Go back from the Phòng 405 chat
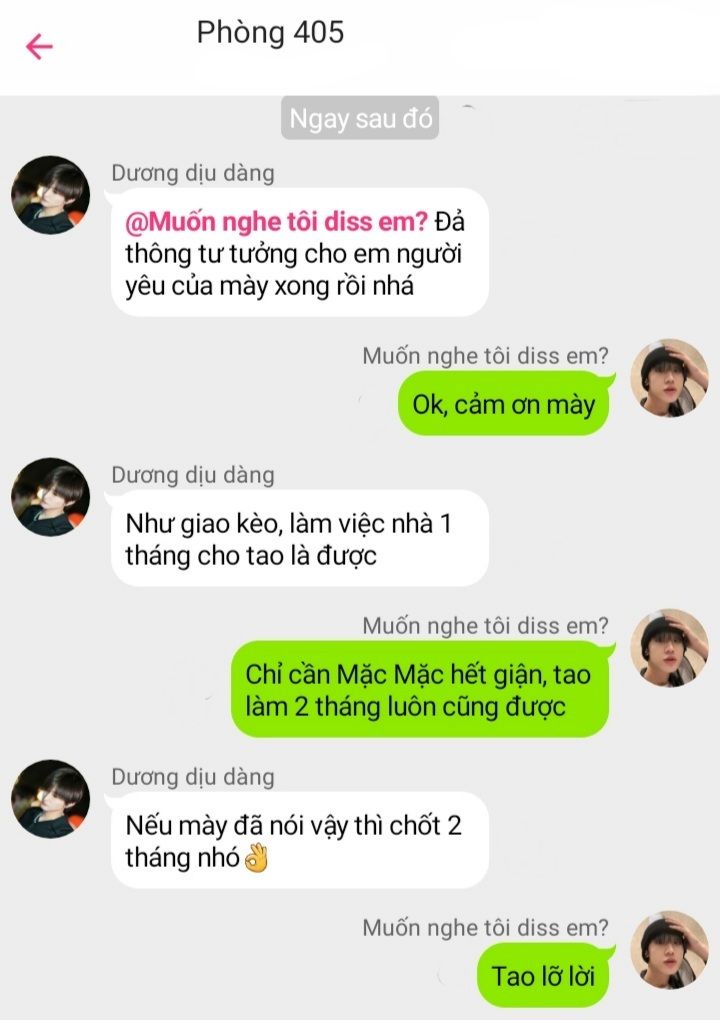The width and height of the screenshot is (720, 1020). pos(39,47)
